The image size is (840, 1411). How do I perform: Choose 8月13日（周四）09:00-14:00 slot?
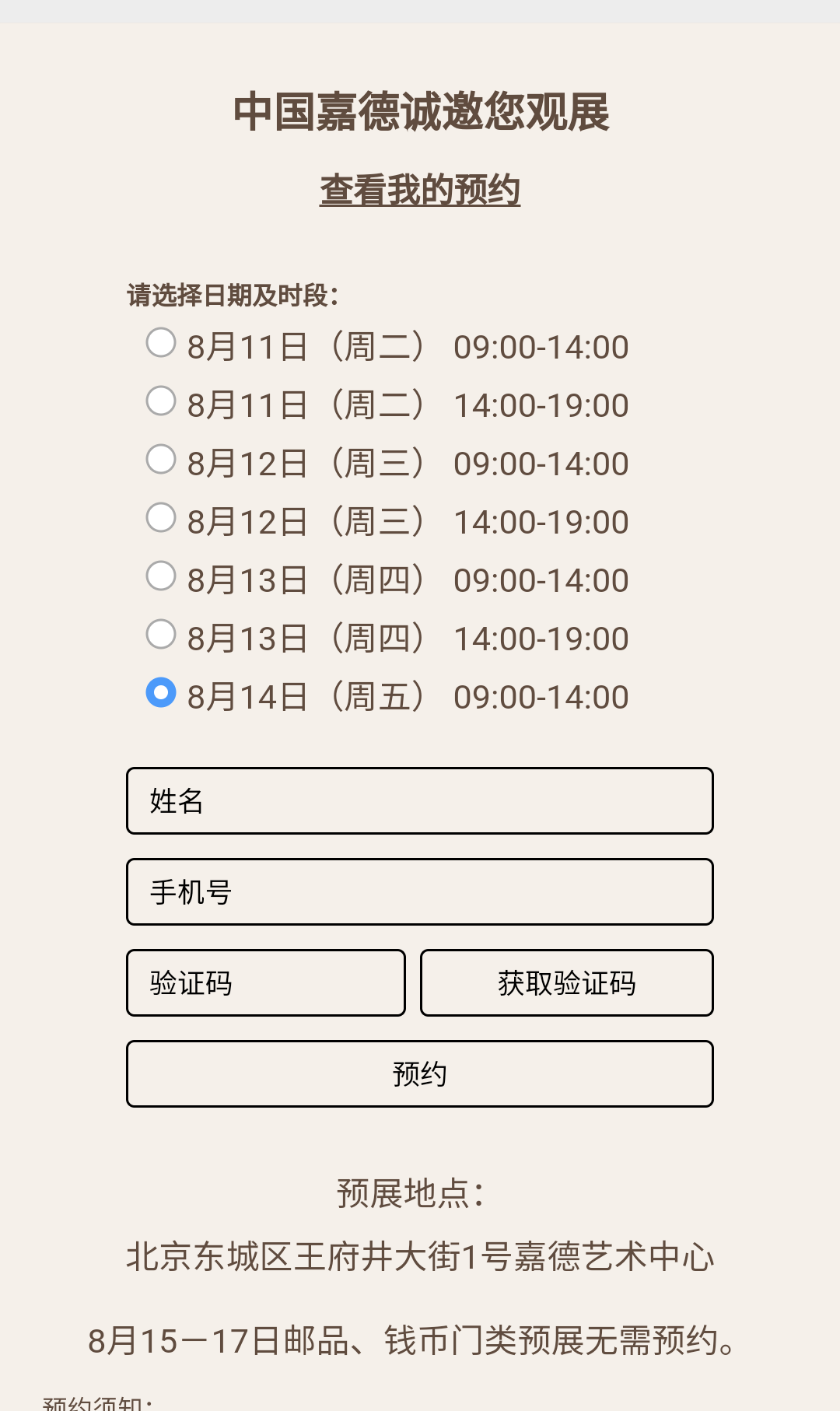tap(161, 576)
